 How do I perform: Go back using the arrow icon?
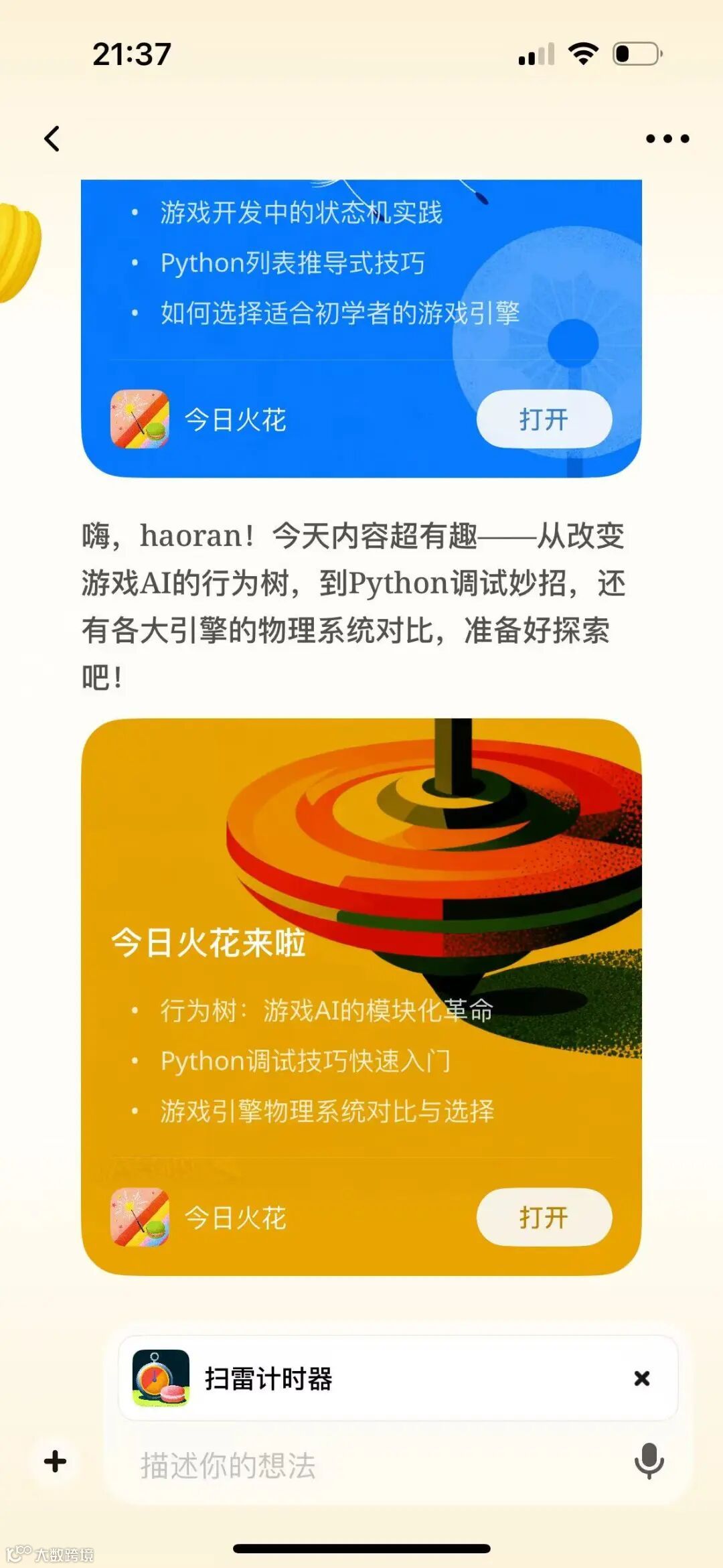click(x=52, y=139)
